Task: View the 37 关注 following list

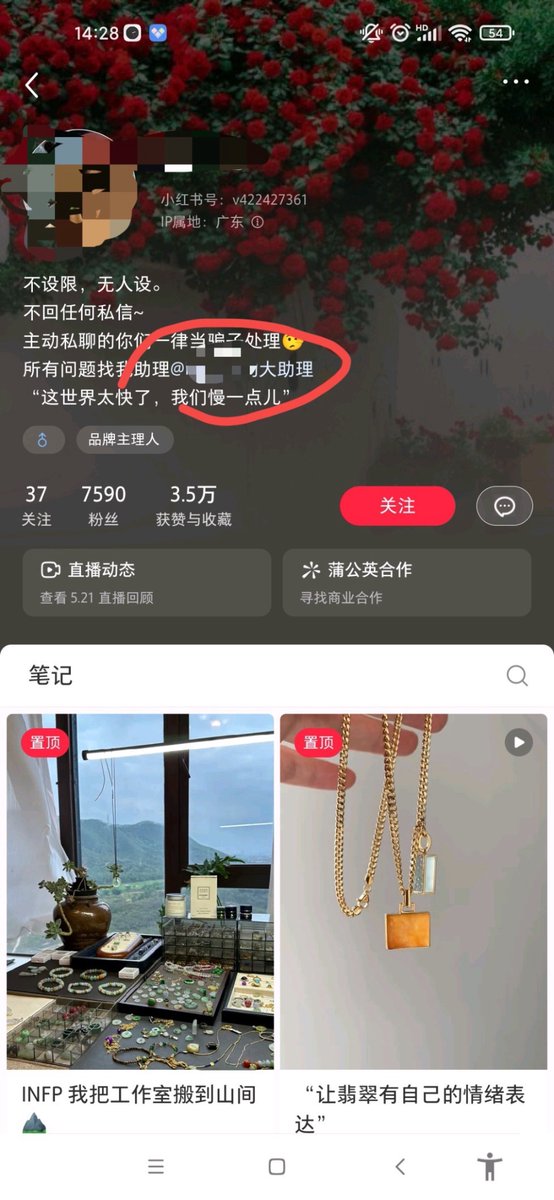Action: pos(36,506)
